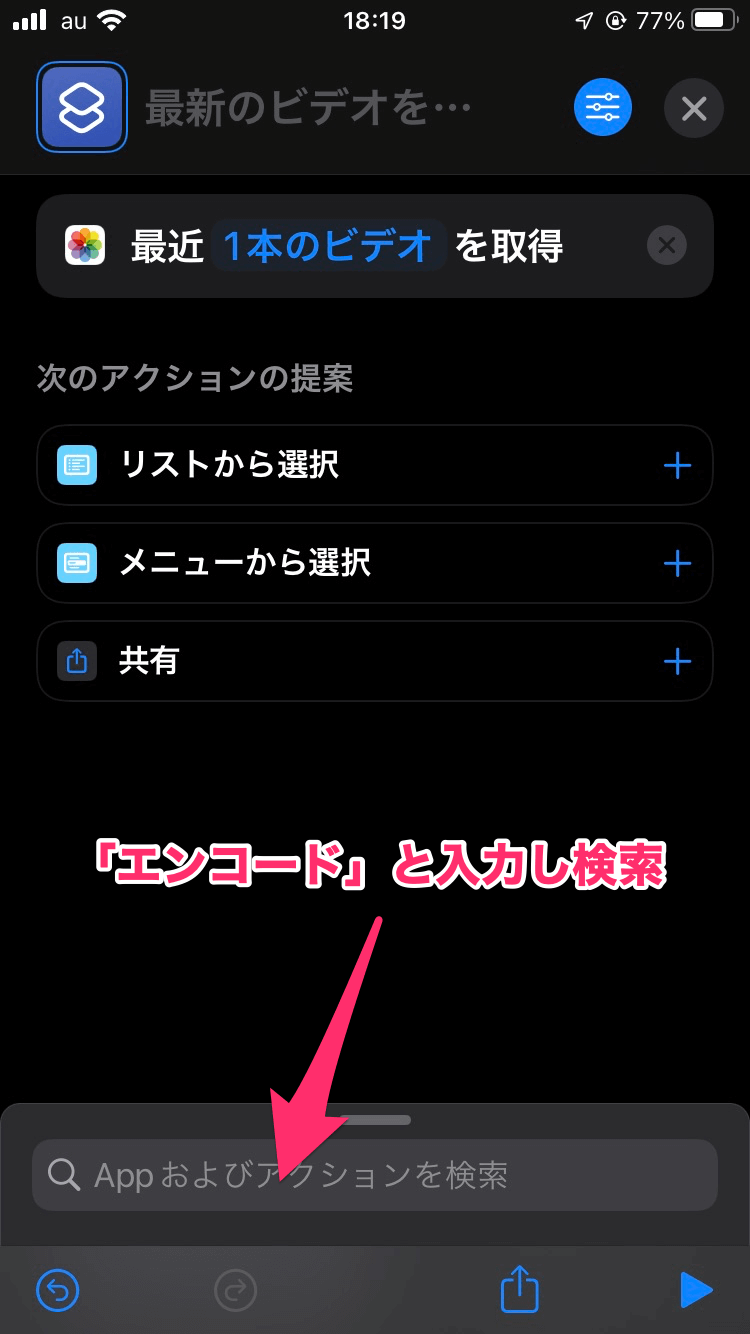The height and width of the screenshot is (1334, 750).
Task: Share this shortcut
Action: click(x=519, y=1289)
